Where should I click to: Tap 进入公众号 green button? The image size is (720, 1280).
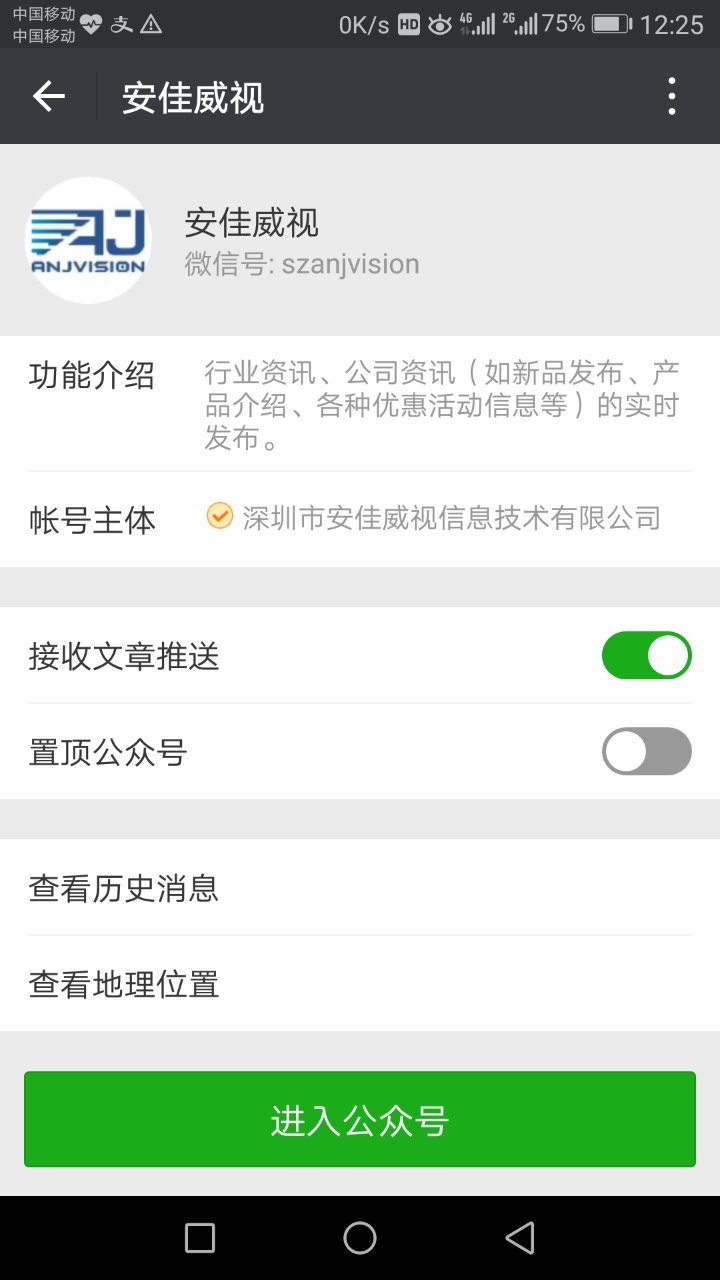[360, 1119]
